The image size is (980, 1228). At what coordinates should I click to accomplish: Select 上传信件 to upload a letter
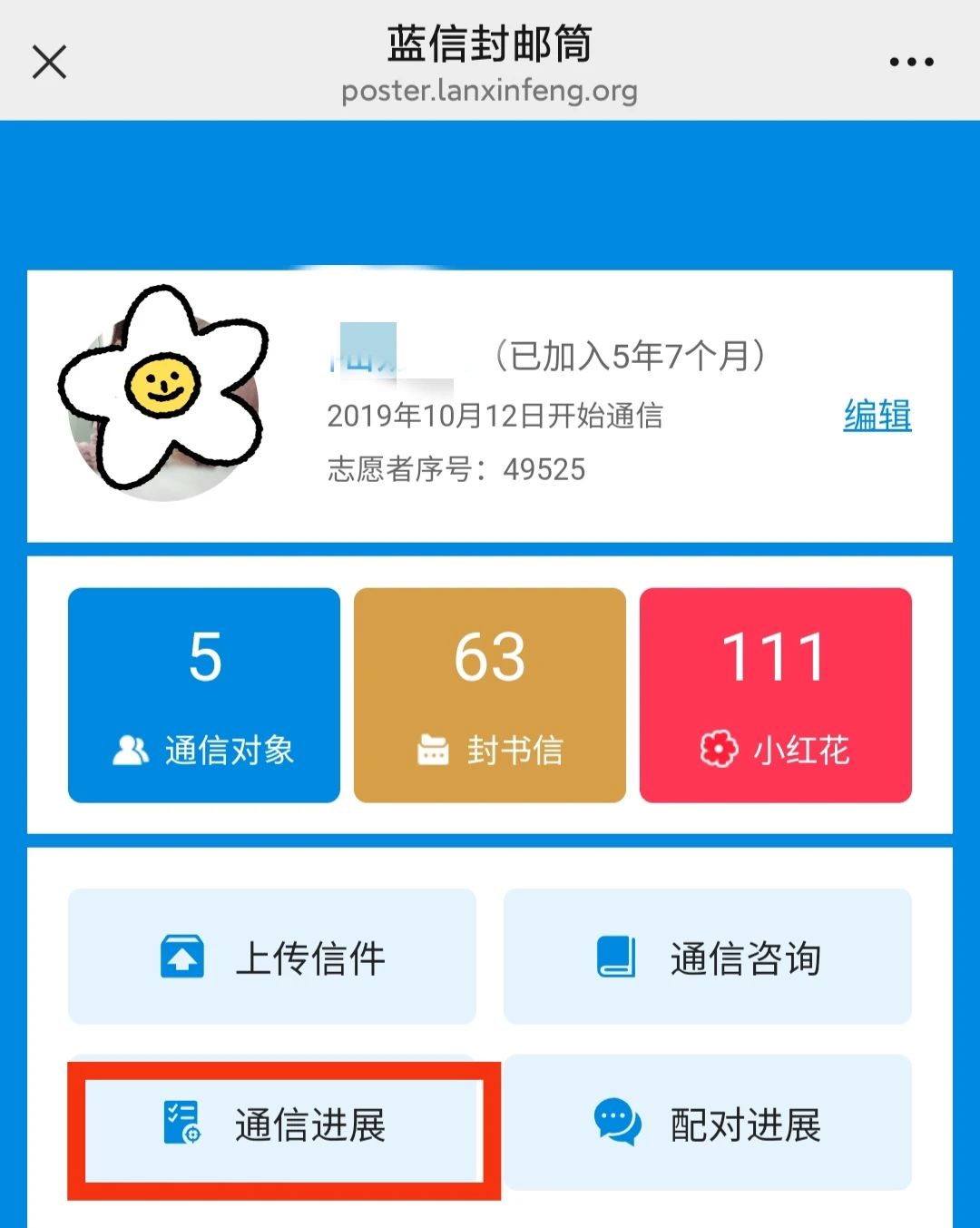272,957
